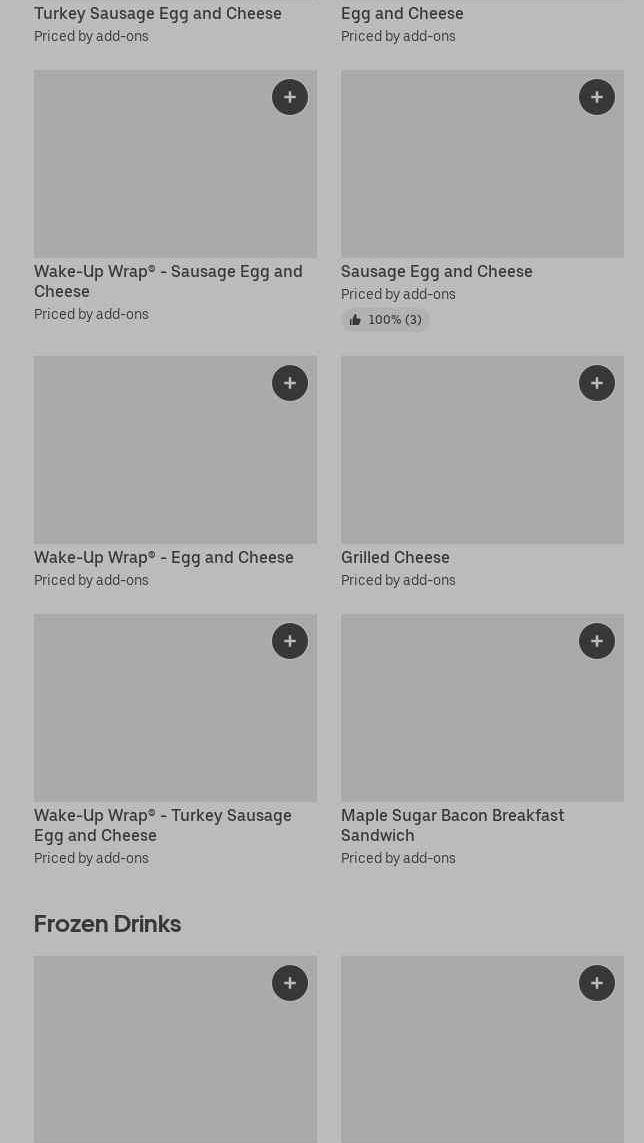The image size is (644, 1143).
Task: Open the Grilled Cheese item details
Action: (x=395, y=557)
